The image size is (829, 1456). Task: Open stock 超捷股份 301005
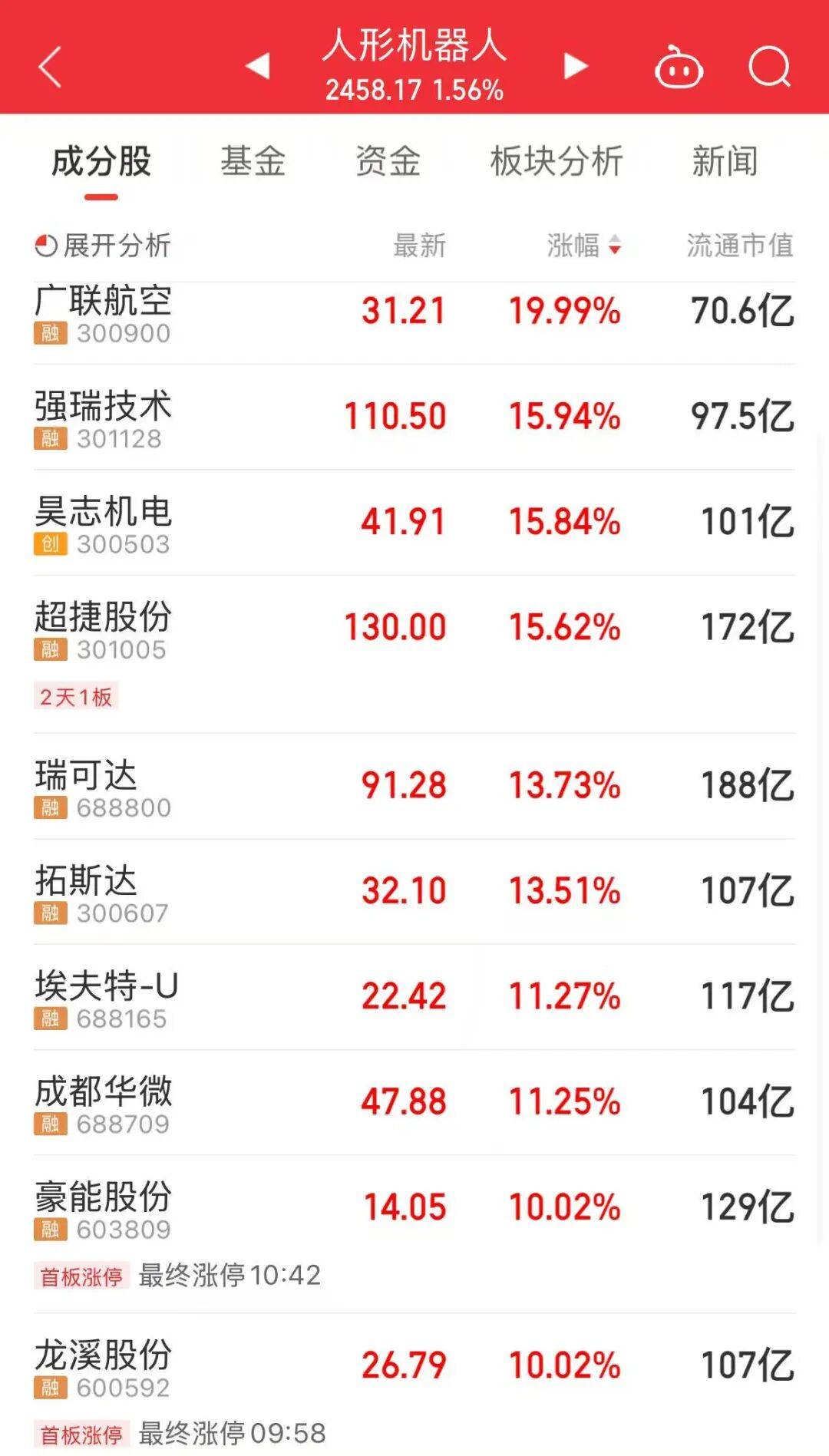(103, 629)
